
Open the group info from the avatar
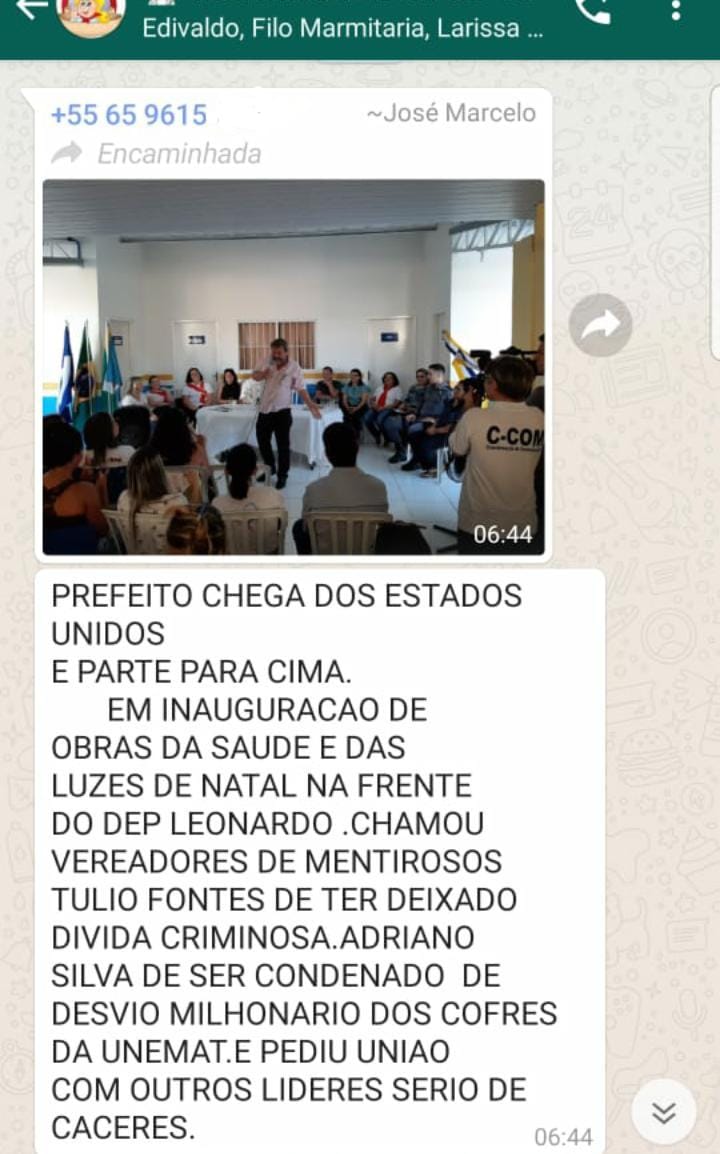(91, 14)
